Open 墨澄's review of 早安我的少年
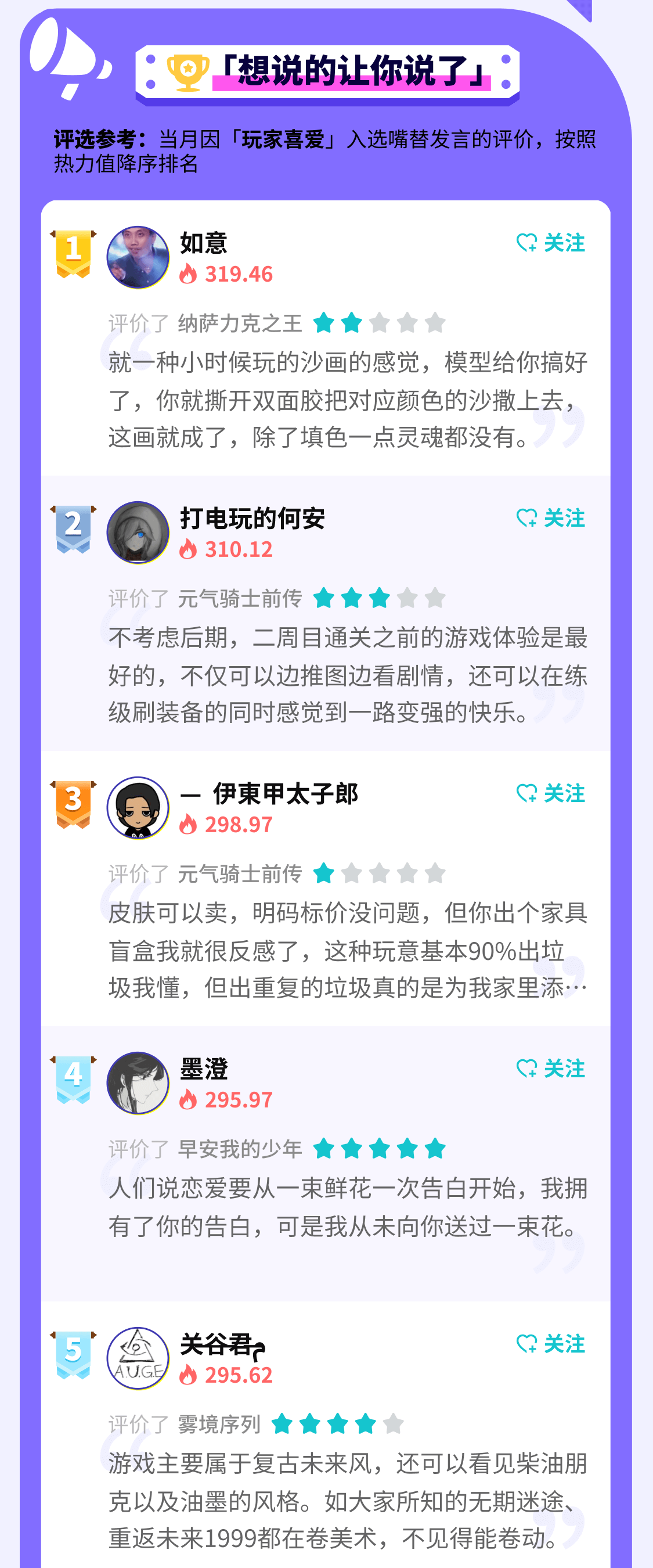This screenshot has width=653, height=1568. click(347, 1206)
